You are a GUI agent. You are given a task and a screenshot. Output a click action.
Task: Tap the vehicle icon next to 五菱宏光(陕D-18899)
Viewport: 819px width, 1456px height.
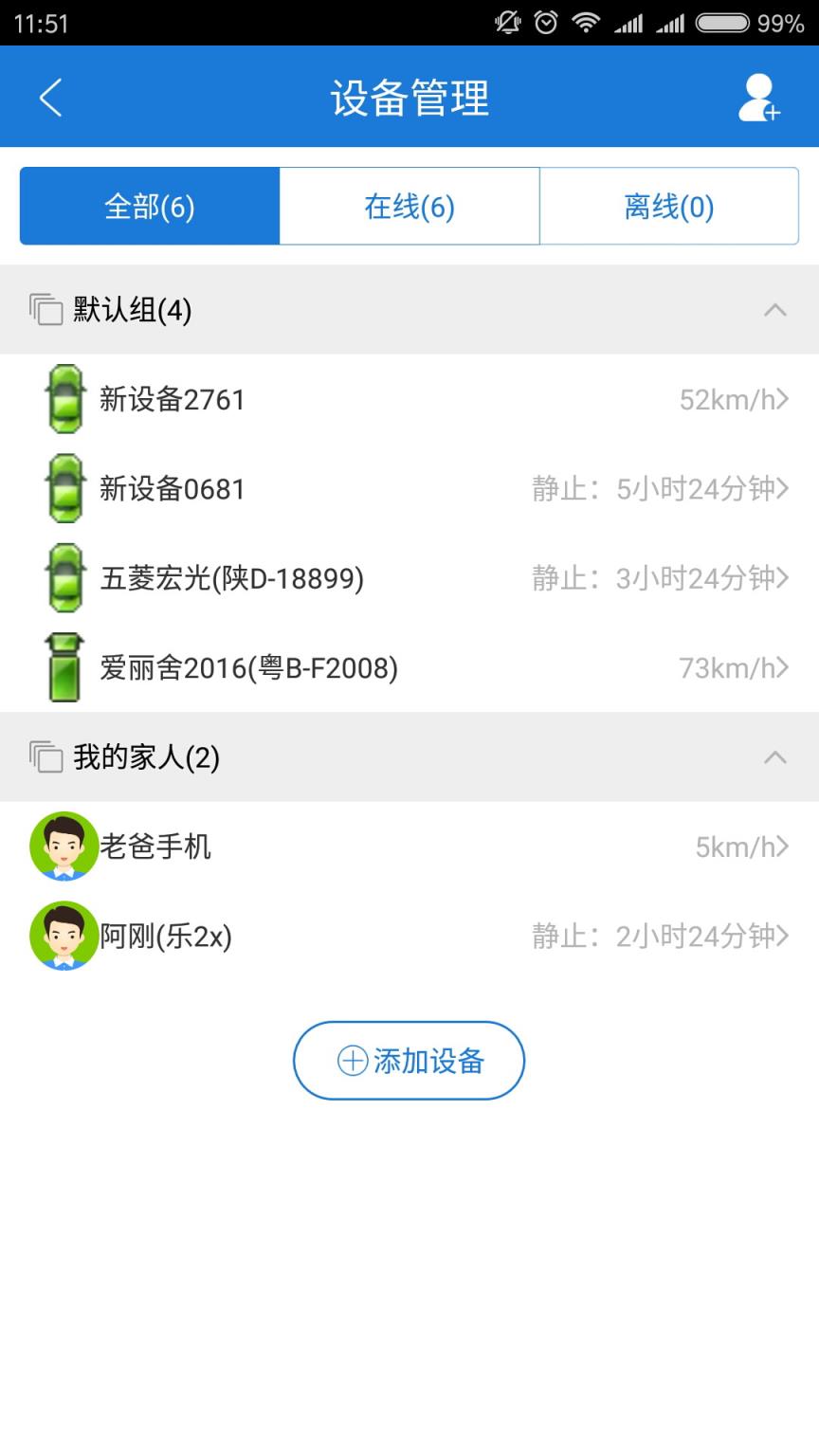click(64, 576)
